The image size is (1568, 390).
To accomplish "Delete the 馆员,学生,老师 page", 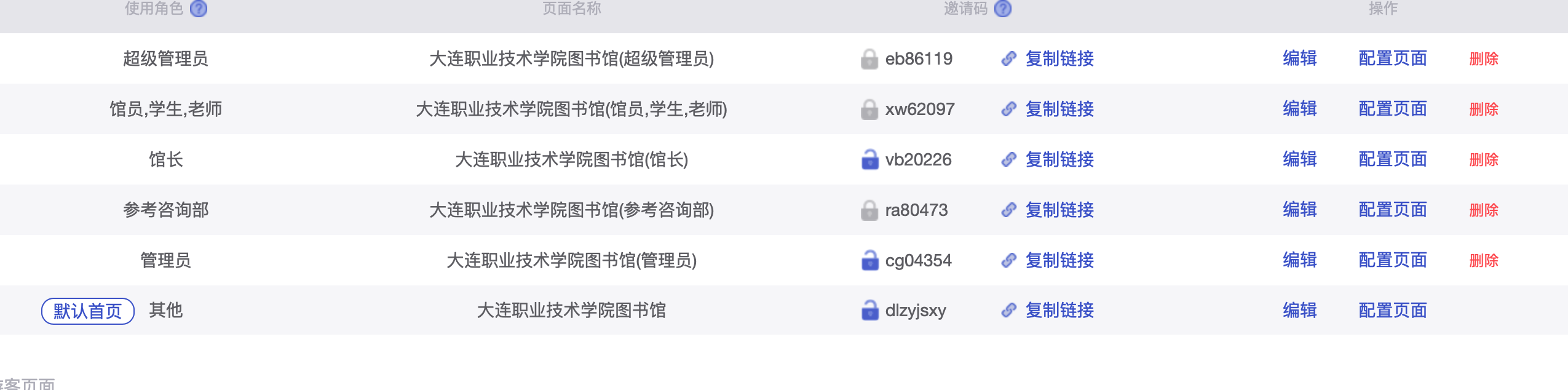I will point(1483,109).
